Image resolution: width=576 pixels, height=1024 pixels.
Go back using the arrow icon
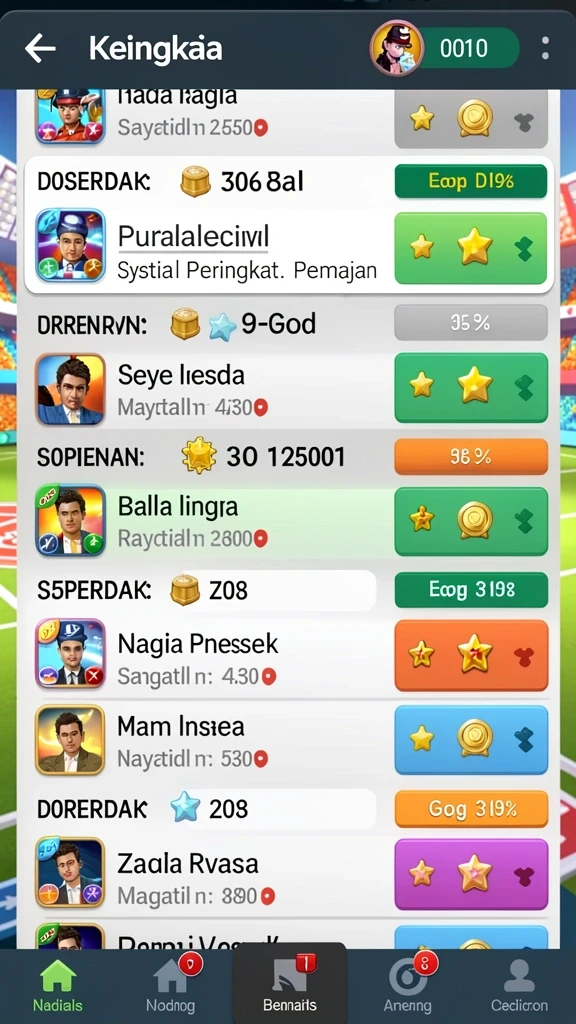40,48
